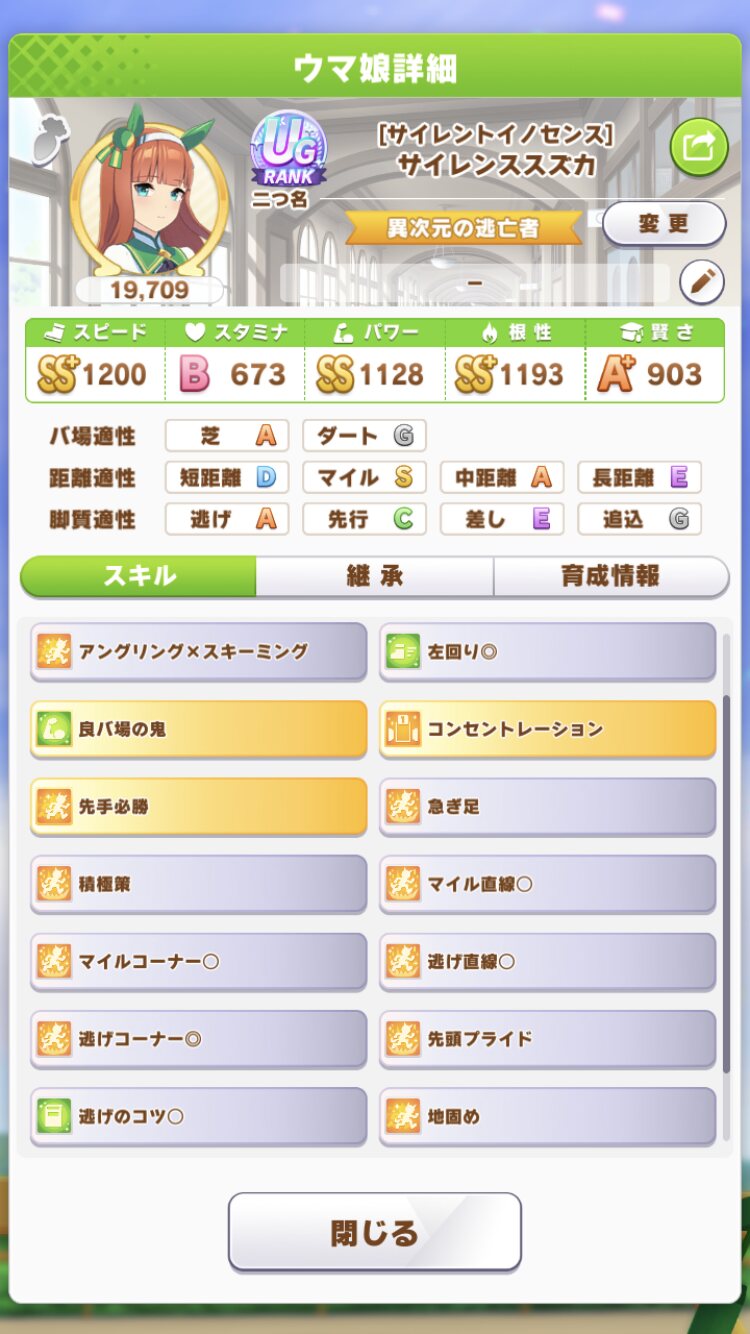The width and height of the screenshot is (750, 1334).
Task: View details for 左回り◎ skill
Action: [x=548, y=652]
